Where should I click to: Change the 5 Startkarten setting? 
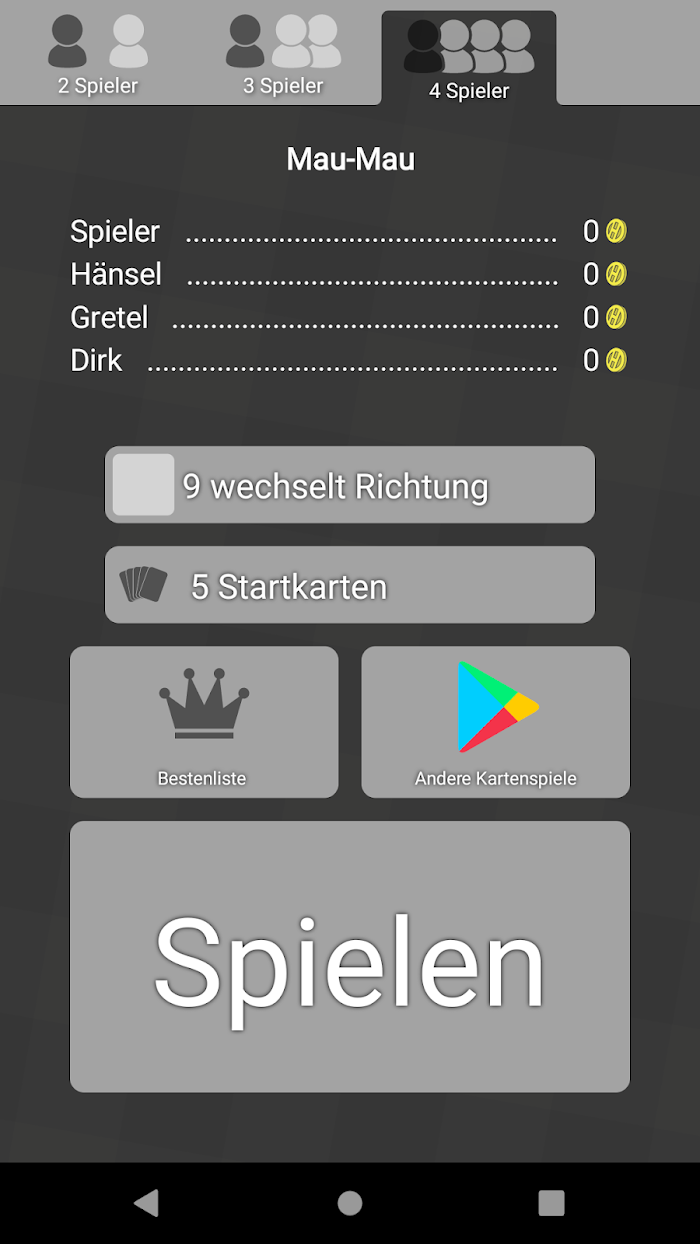[x=350, y=585]
